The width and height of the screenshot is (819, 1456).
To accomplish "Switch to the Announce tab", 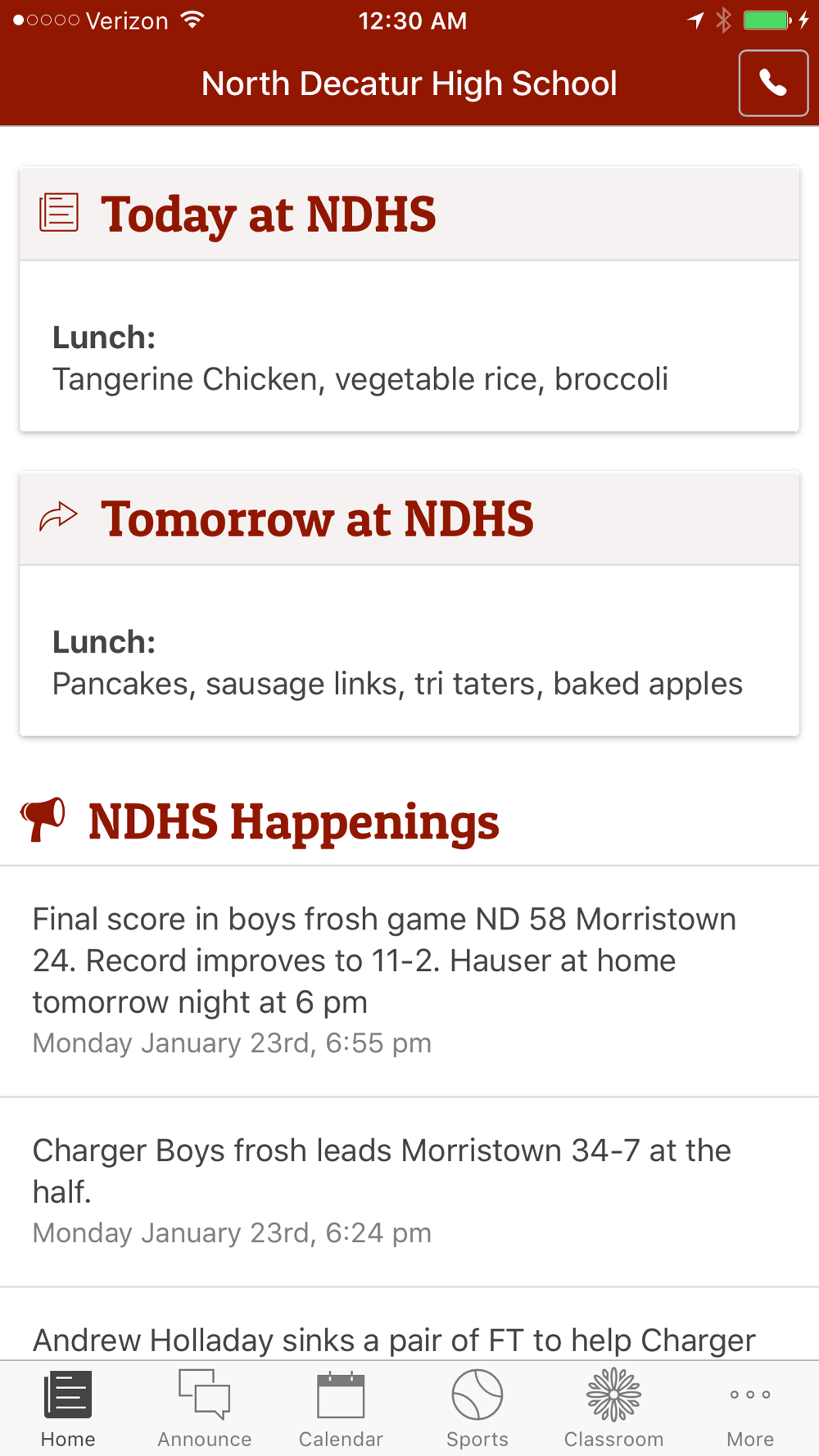I will 205,1409.
